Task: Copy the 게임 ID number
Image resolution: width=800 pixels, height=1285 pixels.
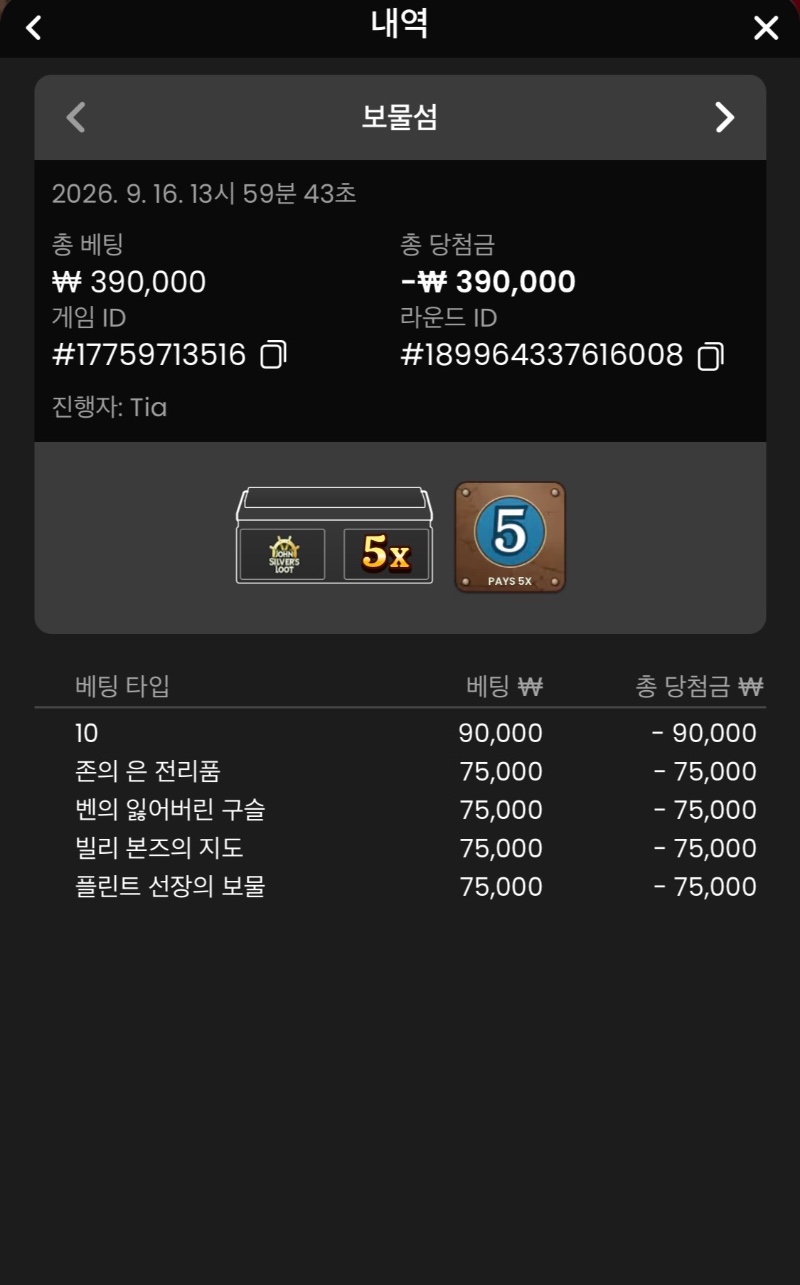Action: (x=274, y=355)
